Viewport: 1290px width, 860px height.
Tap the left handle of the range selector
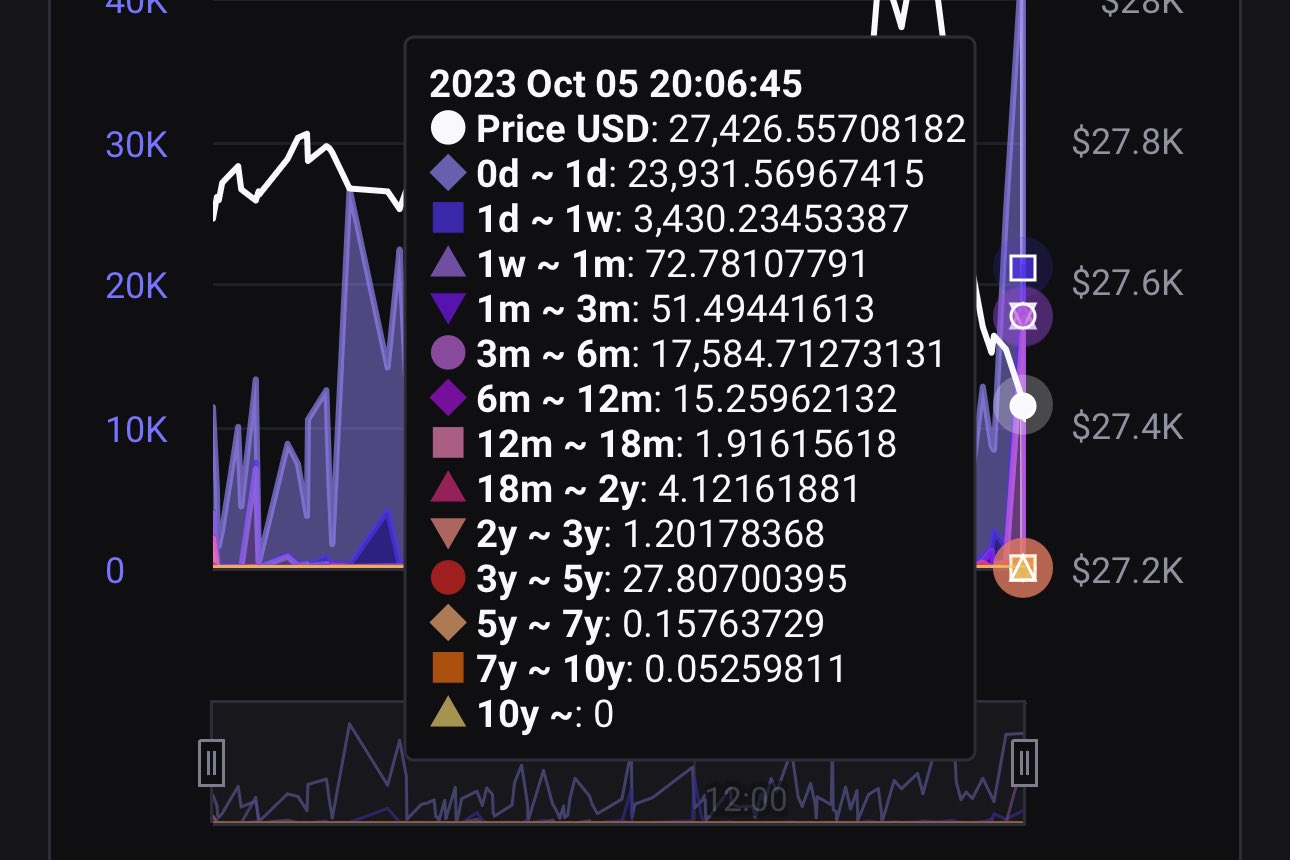211,763
